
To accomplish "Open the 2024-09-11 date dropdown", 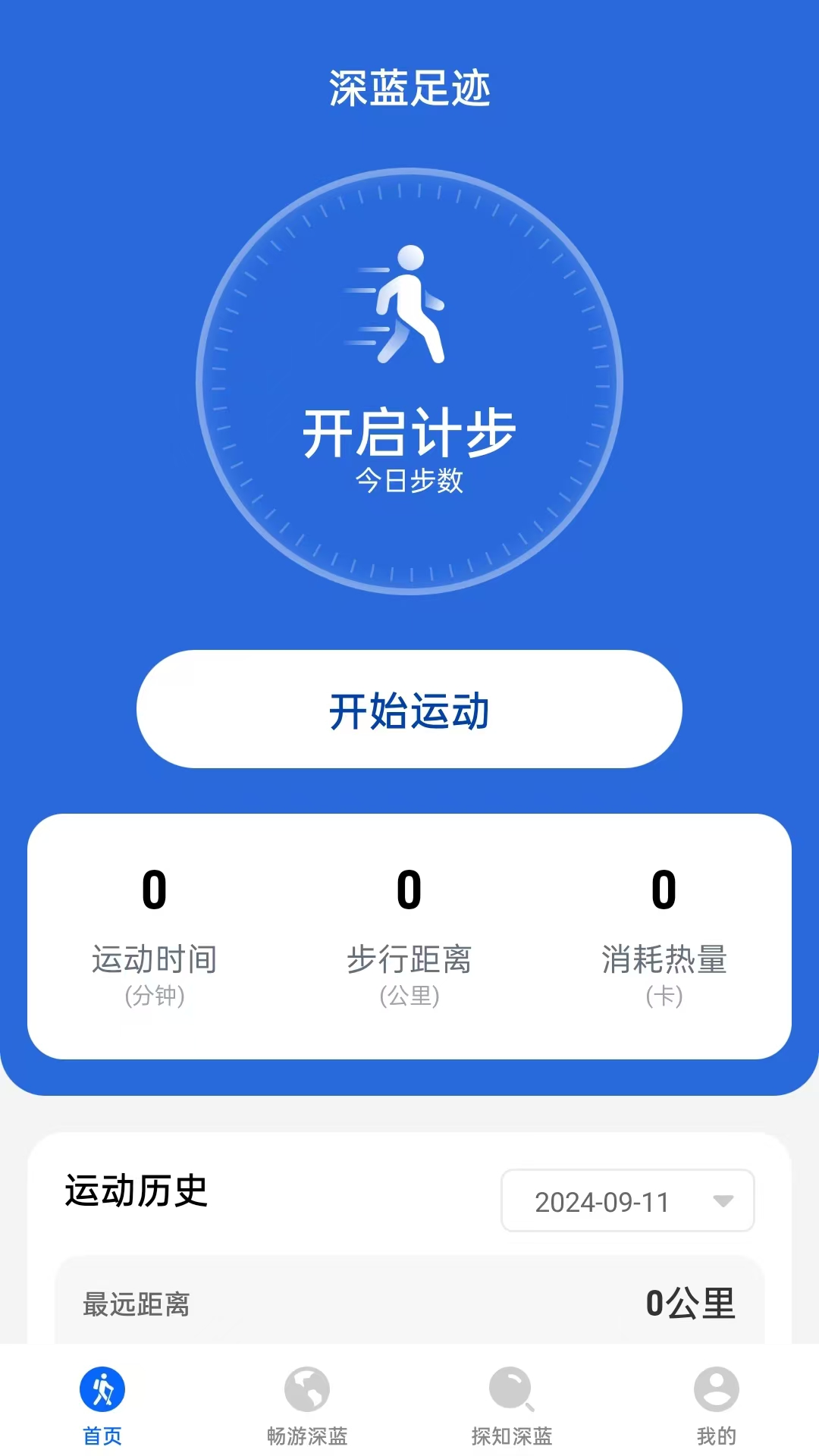I will [x=627, y=1200].
